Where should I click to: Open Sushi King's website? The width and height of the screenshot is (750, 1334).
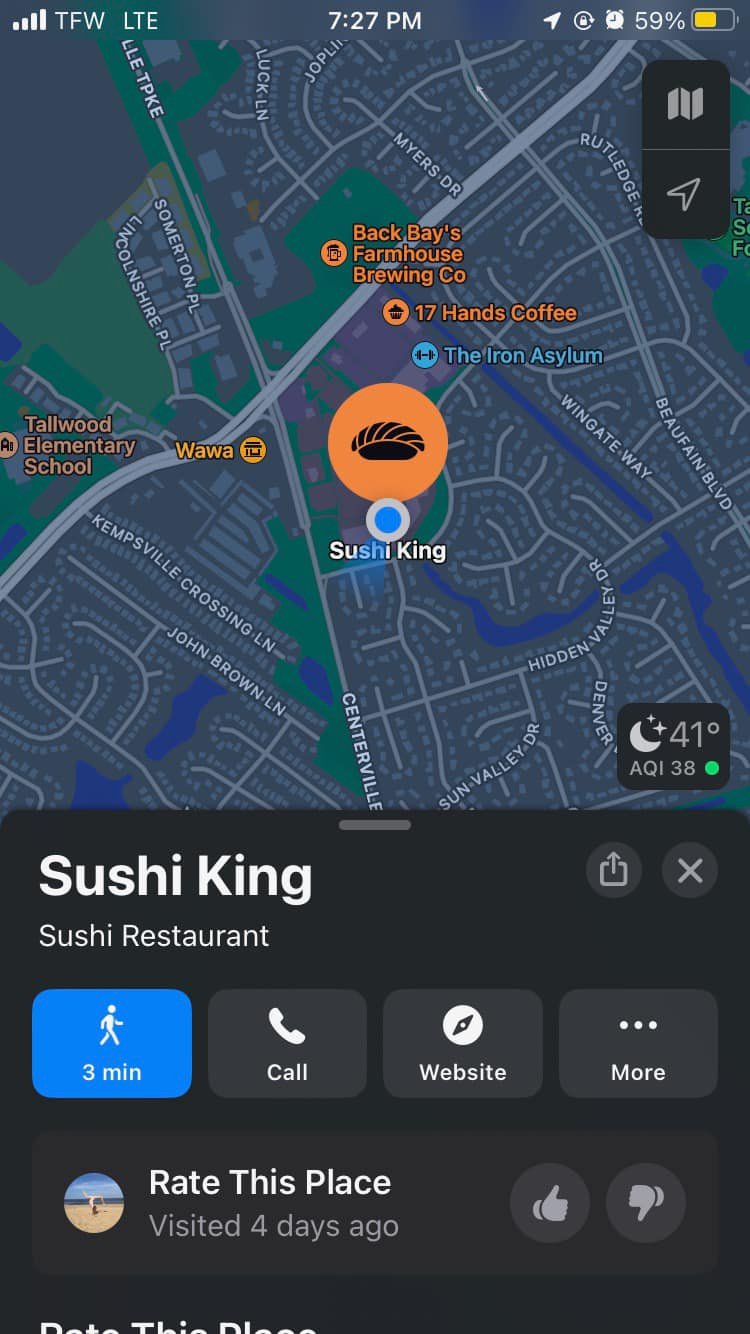(x=463, y=1043)
